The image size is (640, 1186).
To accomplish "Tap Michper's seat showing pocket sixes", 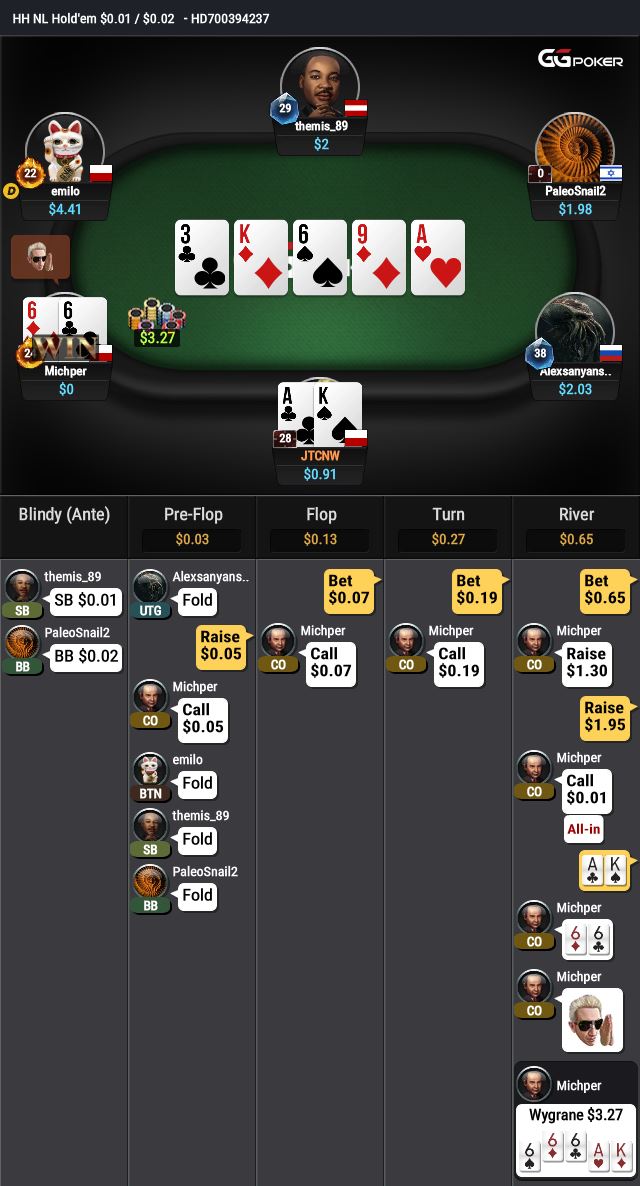I will tap(65, 335).
